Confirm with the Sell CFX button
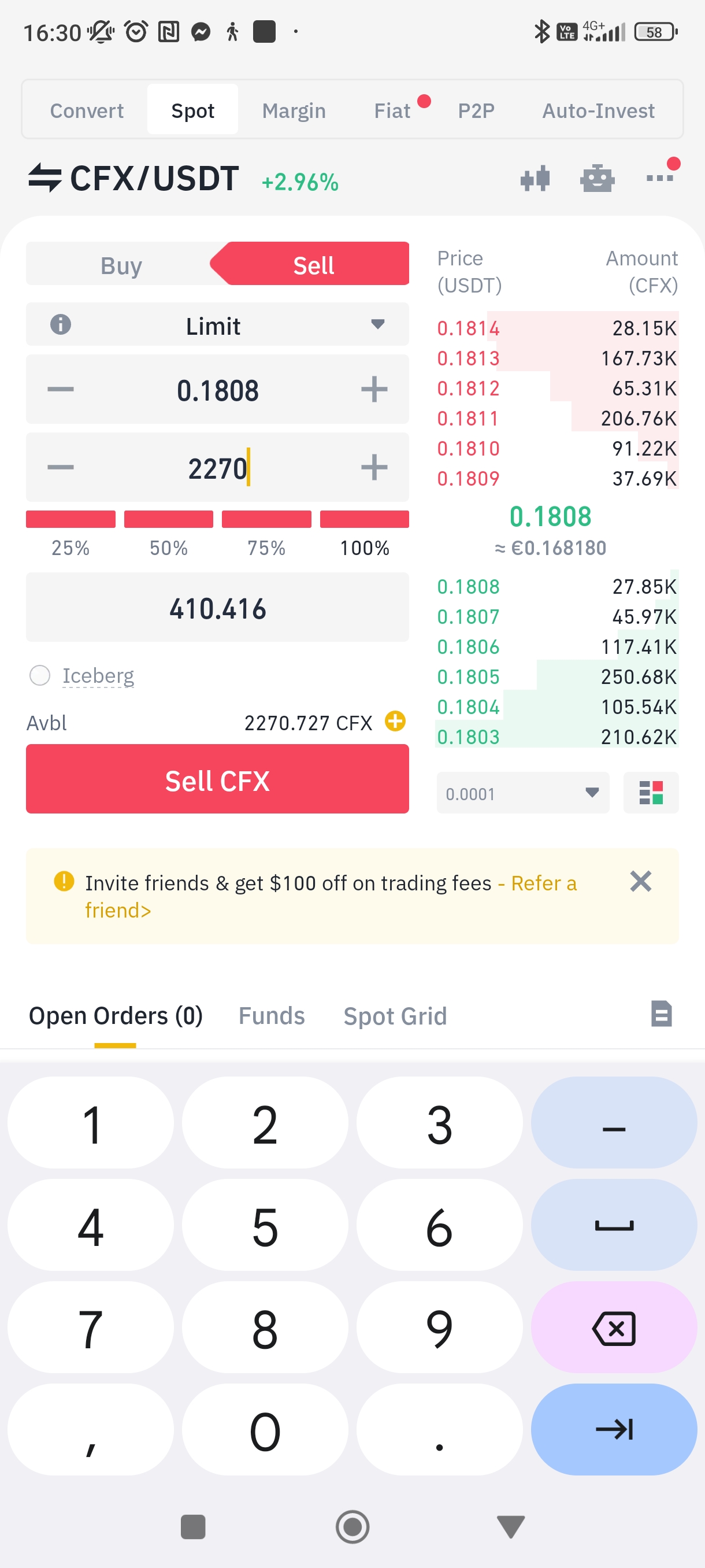The height and width of the screenshot is (1568, 705). (x=217, y=780)
